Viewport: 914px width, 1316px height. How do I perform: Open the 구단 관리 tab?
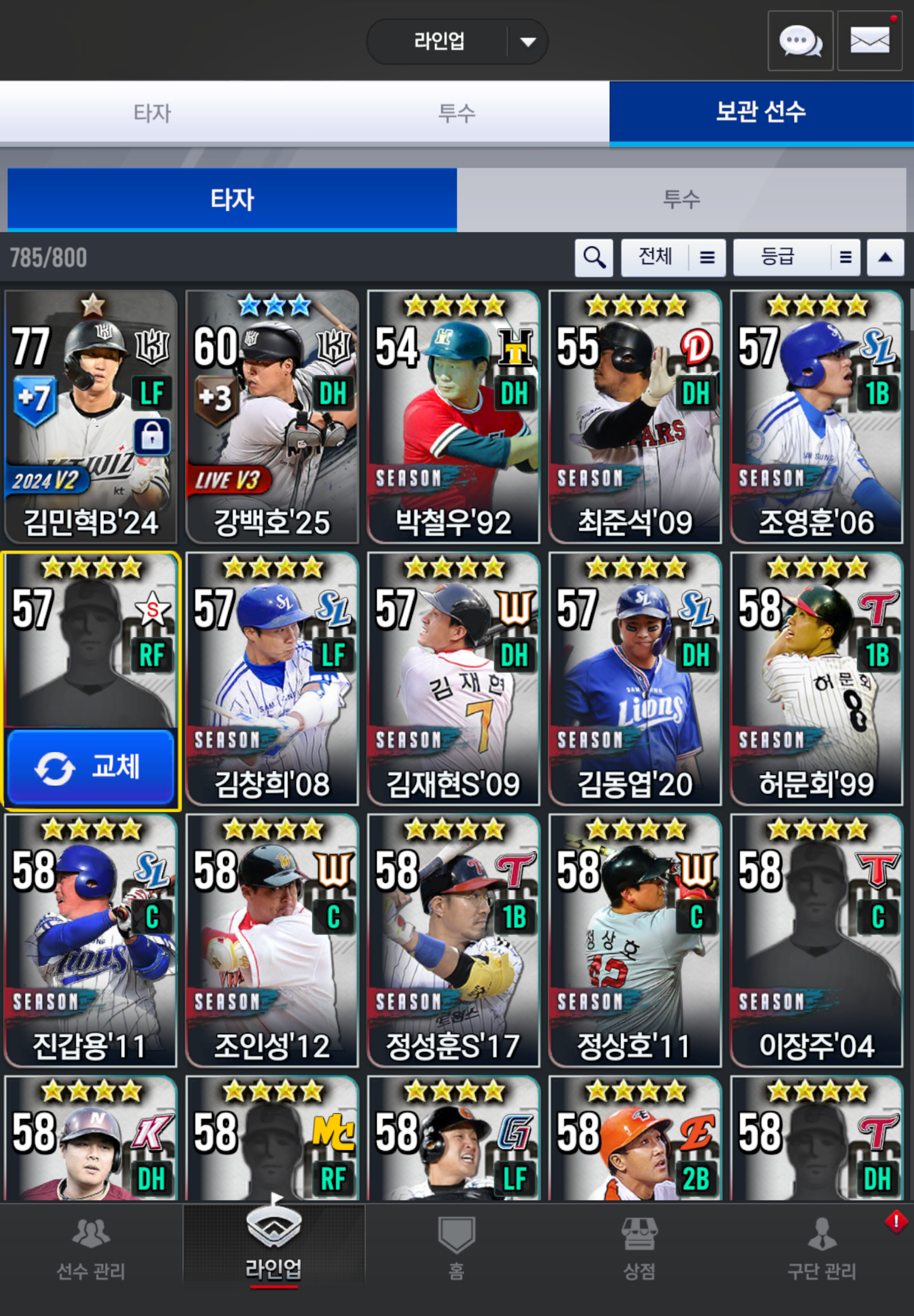(x=822, y=1249)
